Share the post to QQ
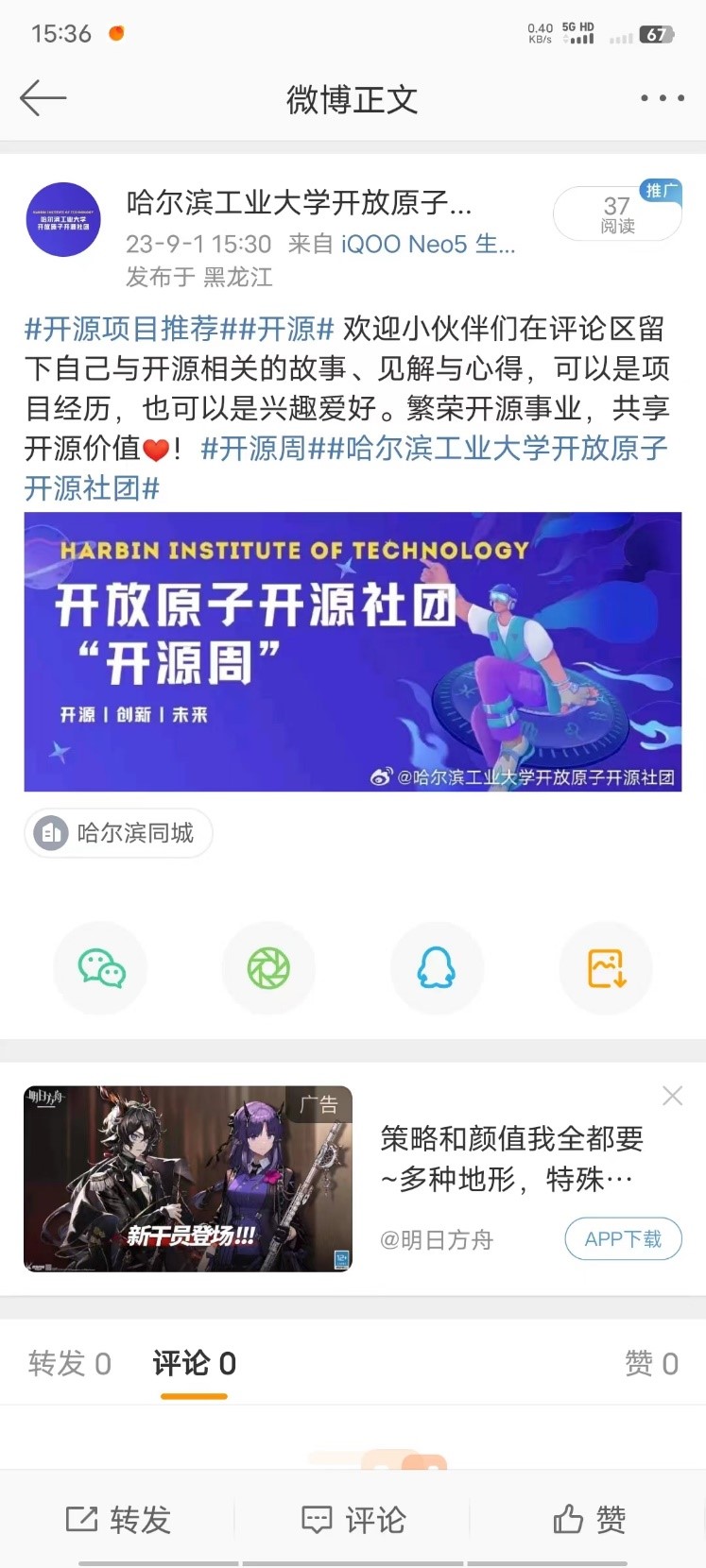 [437, 968]
